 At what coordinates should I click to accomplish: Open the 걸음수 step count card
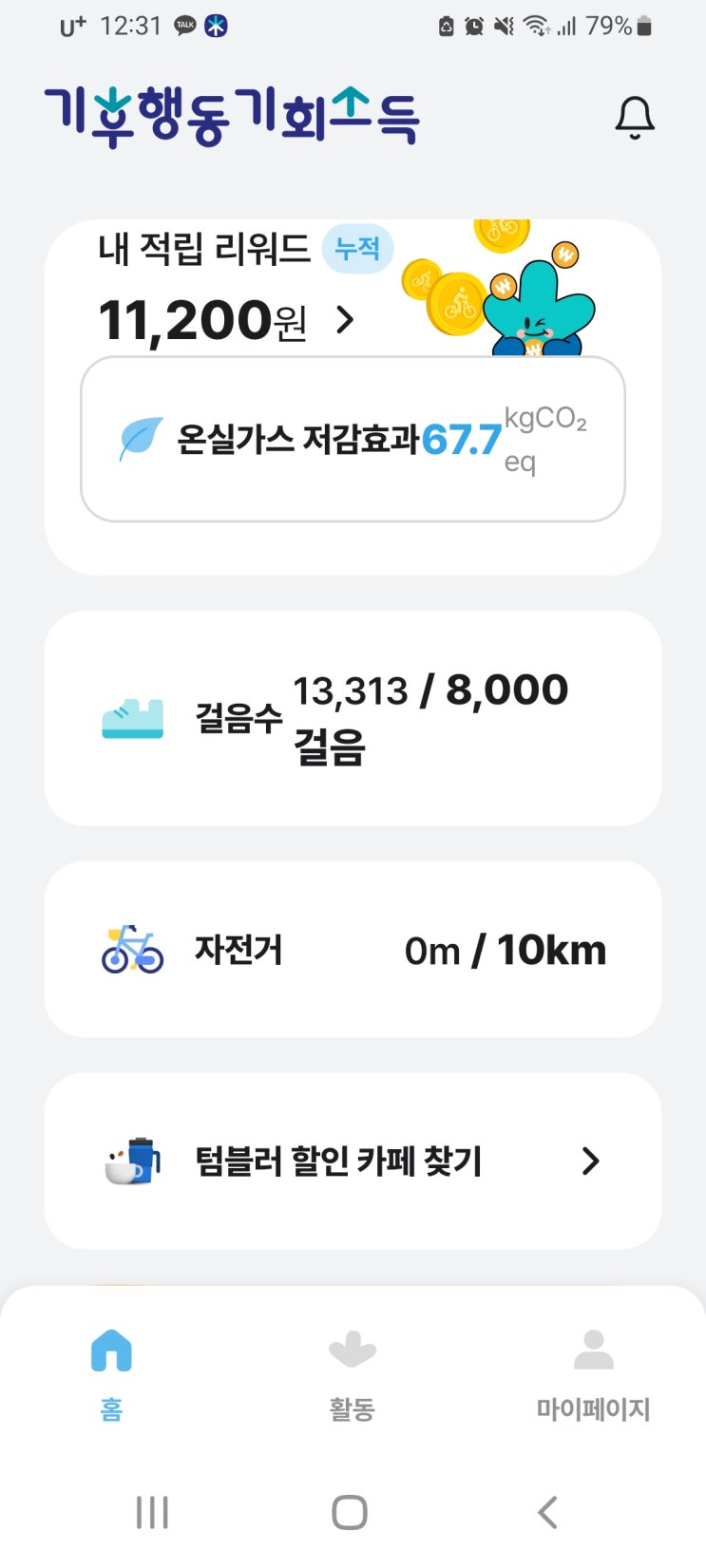click(353, 718)
